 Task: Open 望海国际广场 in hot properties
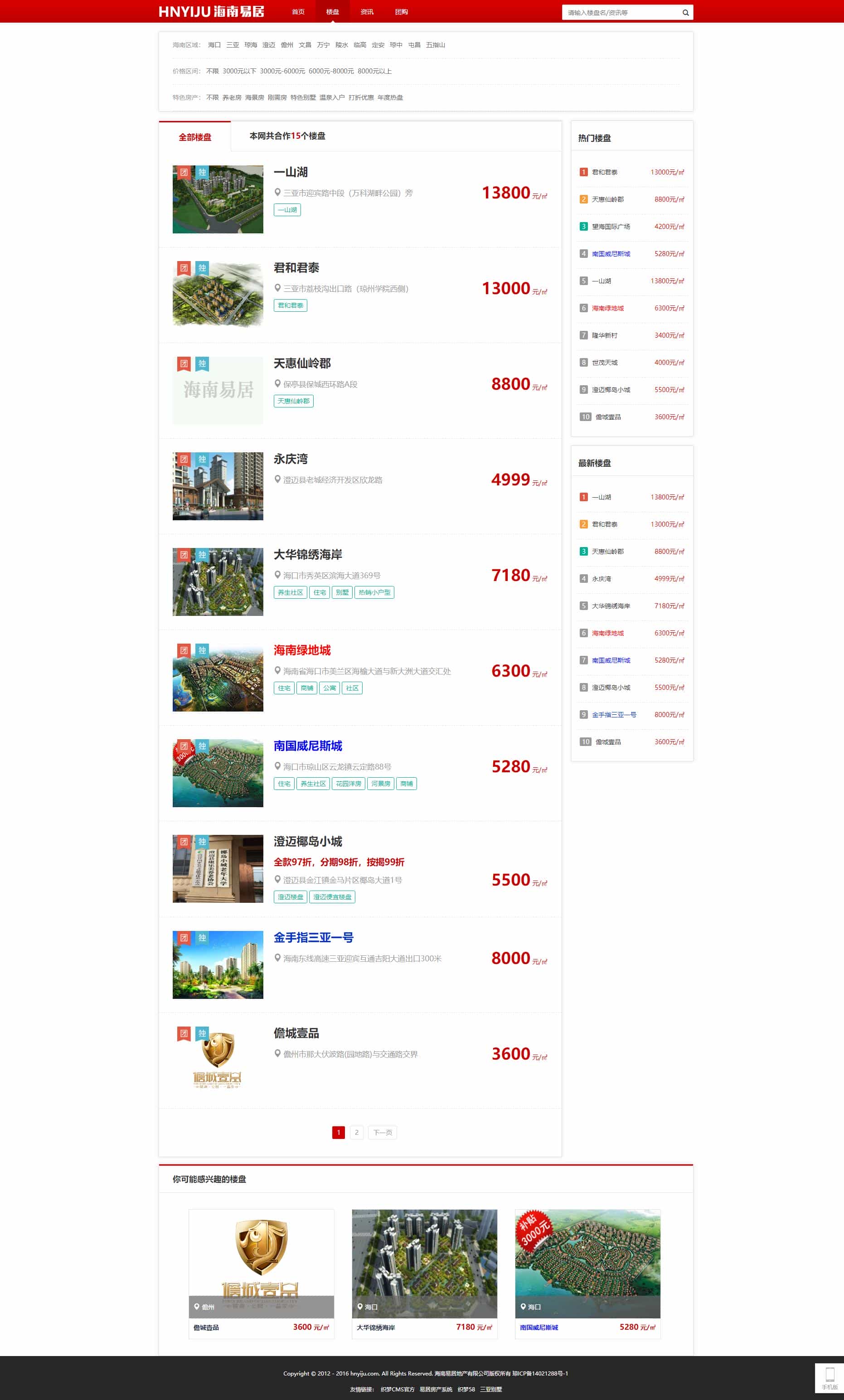[x=611, y=227]
